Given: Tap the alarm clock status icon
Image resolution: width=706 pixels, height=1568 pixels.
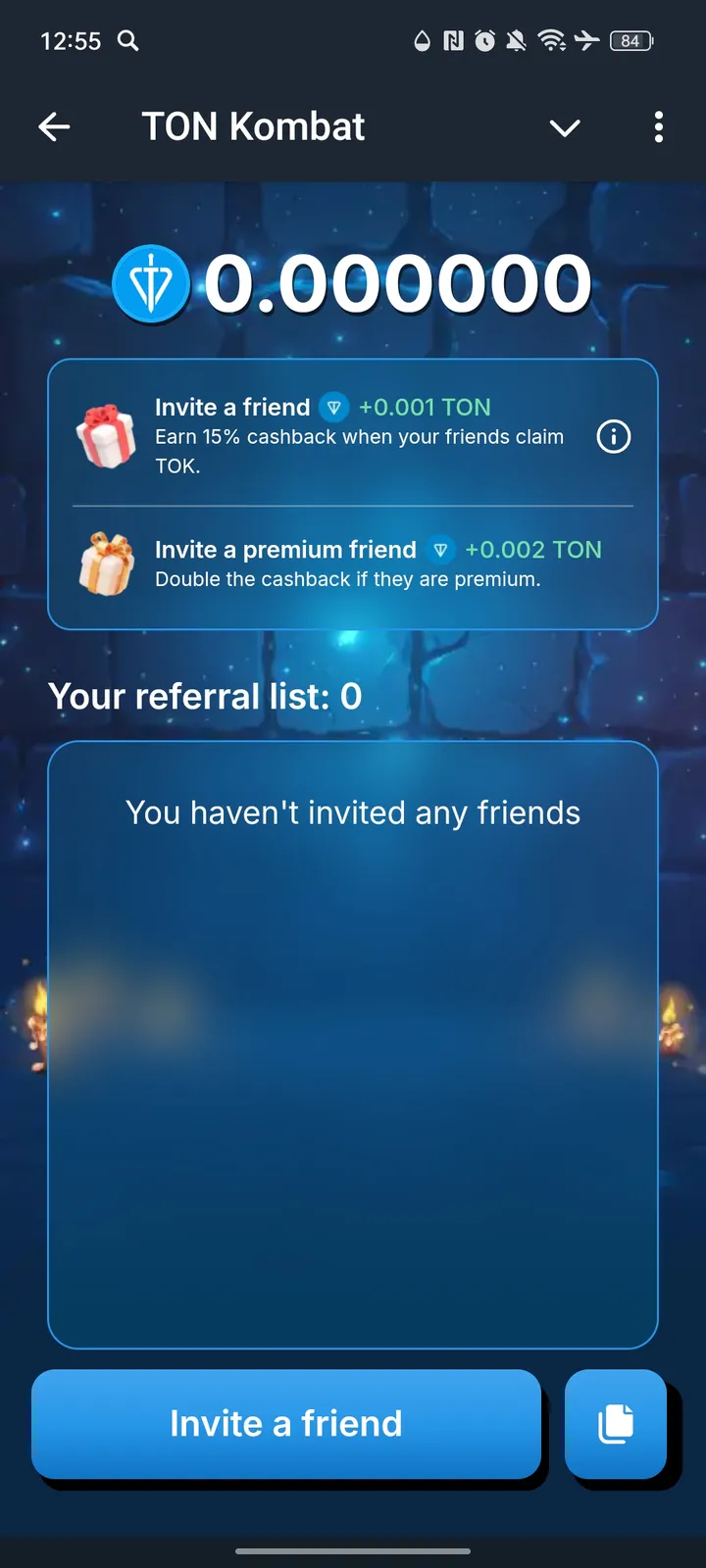Looking at the screenshot, I should 484,41.
